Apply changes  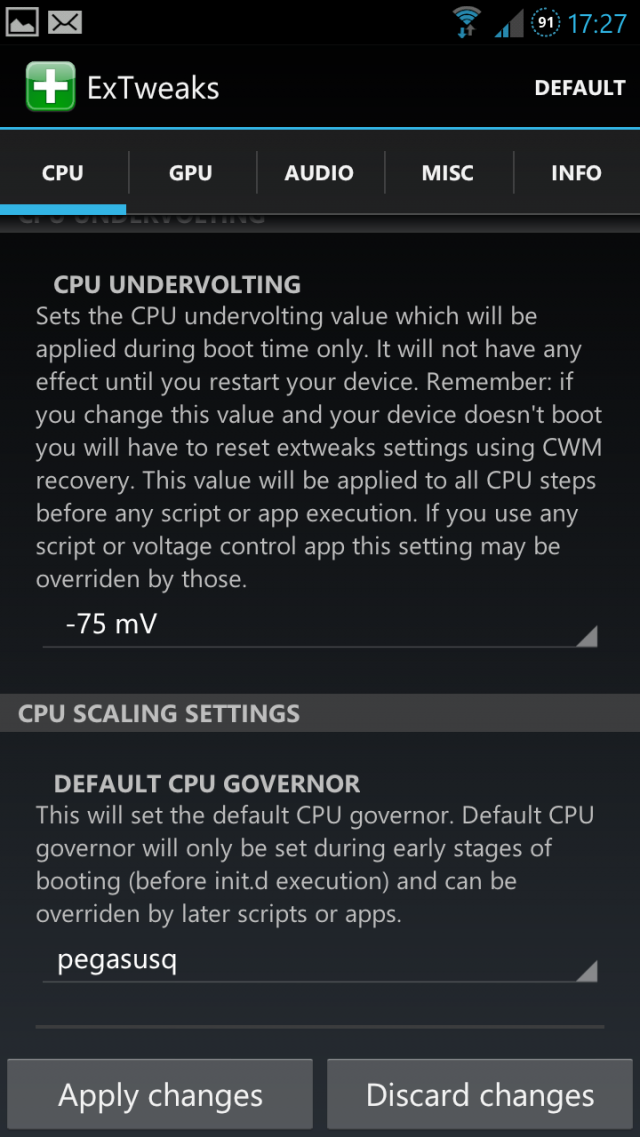[x=160, y=1096]
